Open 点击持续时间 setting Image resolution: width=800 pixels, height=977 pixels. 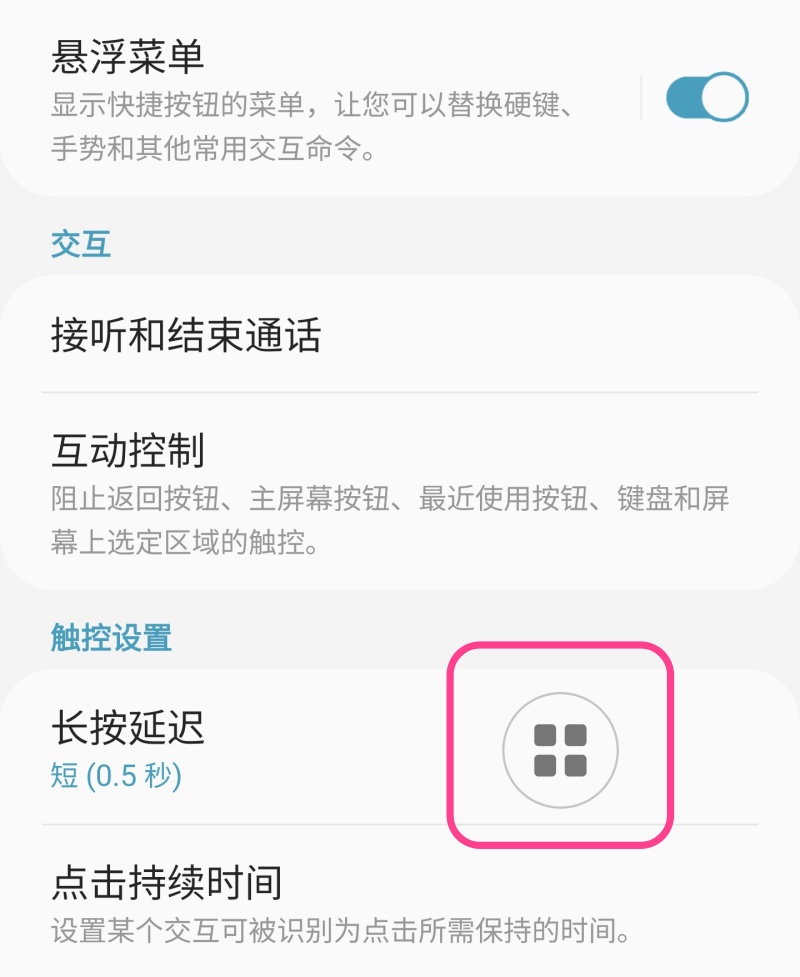click(x=400, y=902)
